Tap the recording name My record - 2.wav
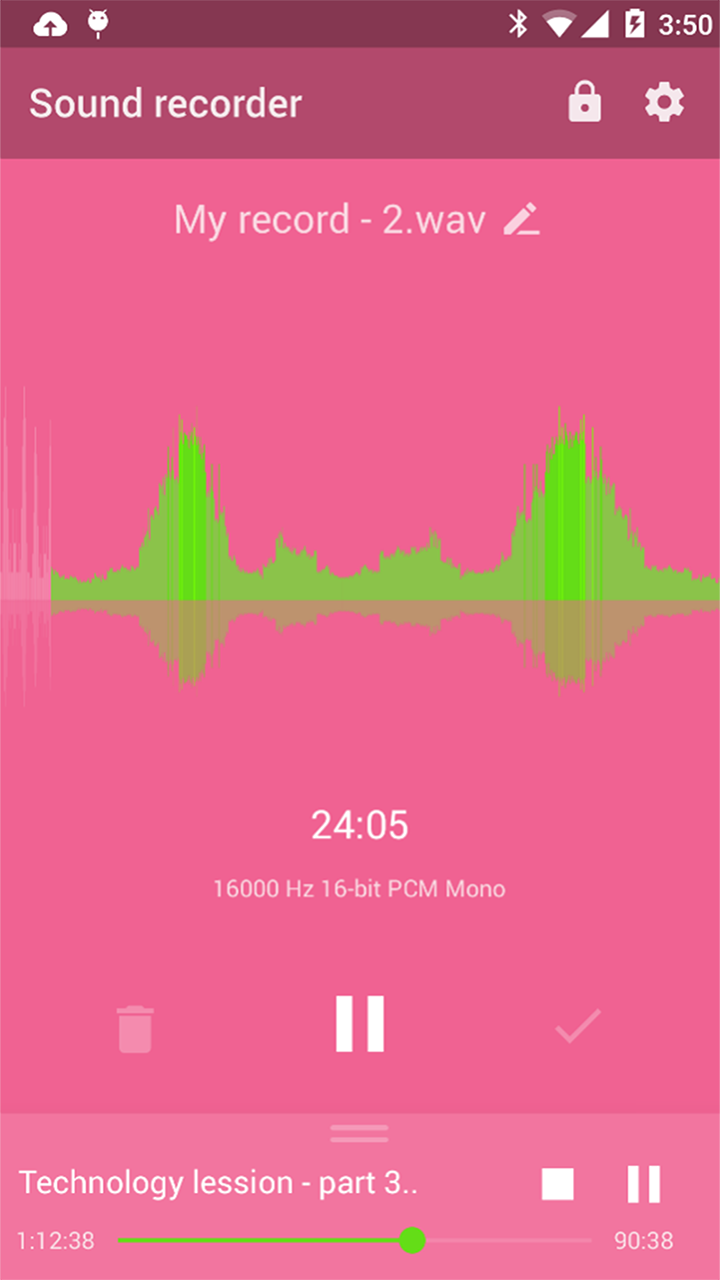 [330, 220]
